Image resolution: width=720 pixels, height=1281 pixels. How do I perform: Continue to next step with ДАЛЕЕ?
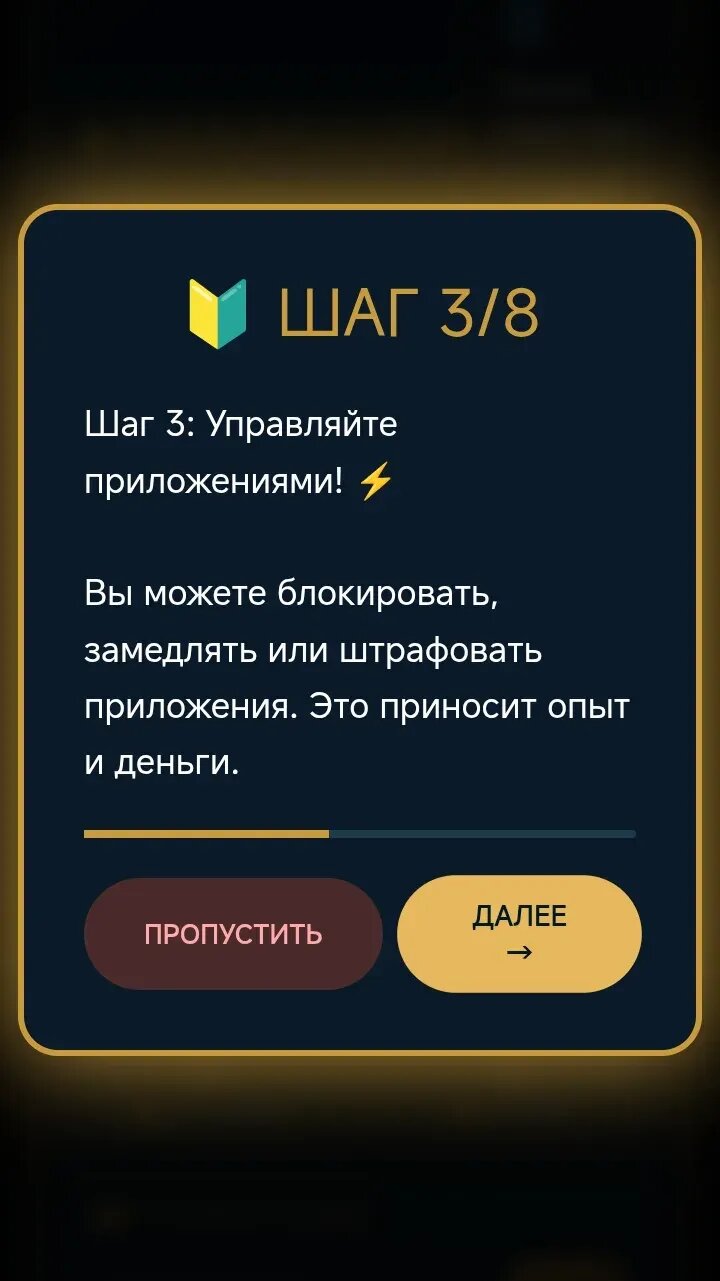coord(519,934)
